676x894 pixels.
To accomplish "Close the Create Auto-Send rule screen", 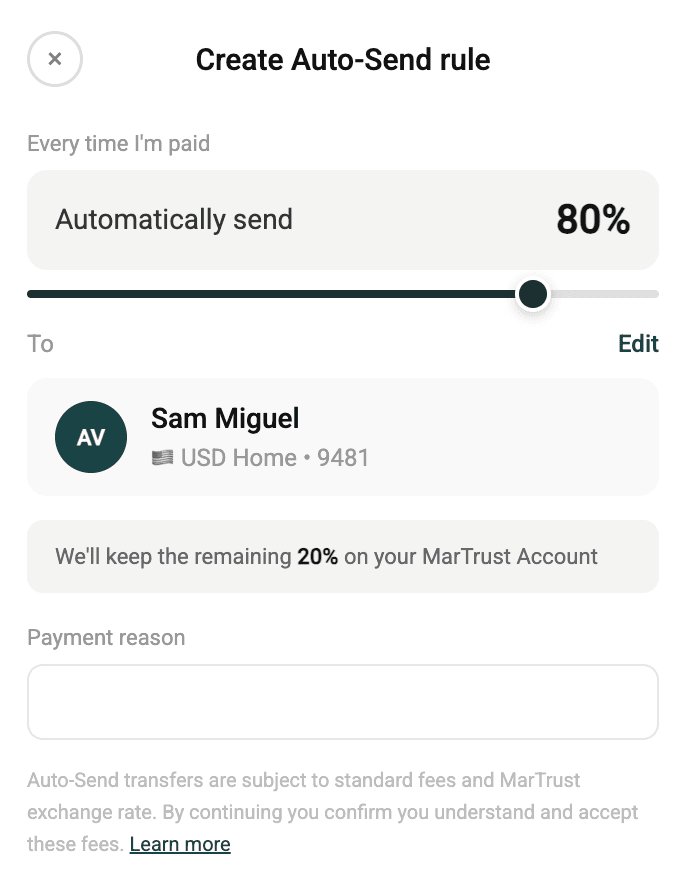I will (x=55, y=59).
